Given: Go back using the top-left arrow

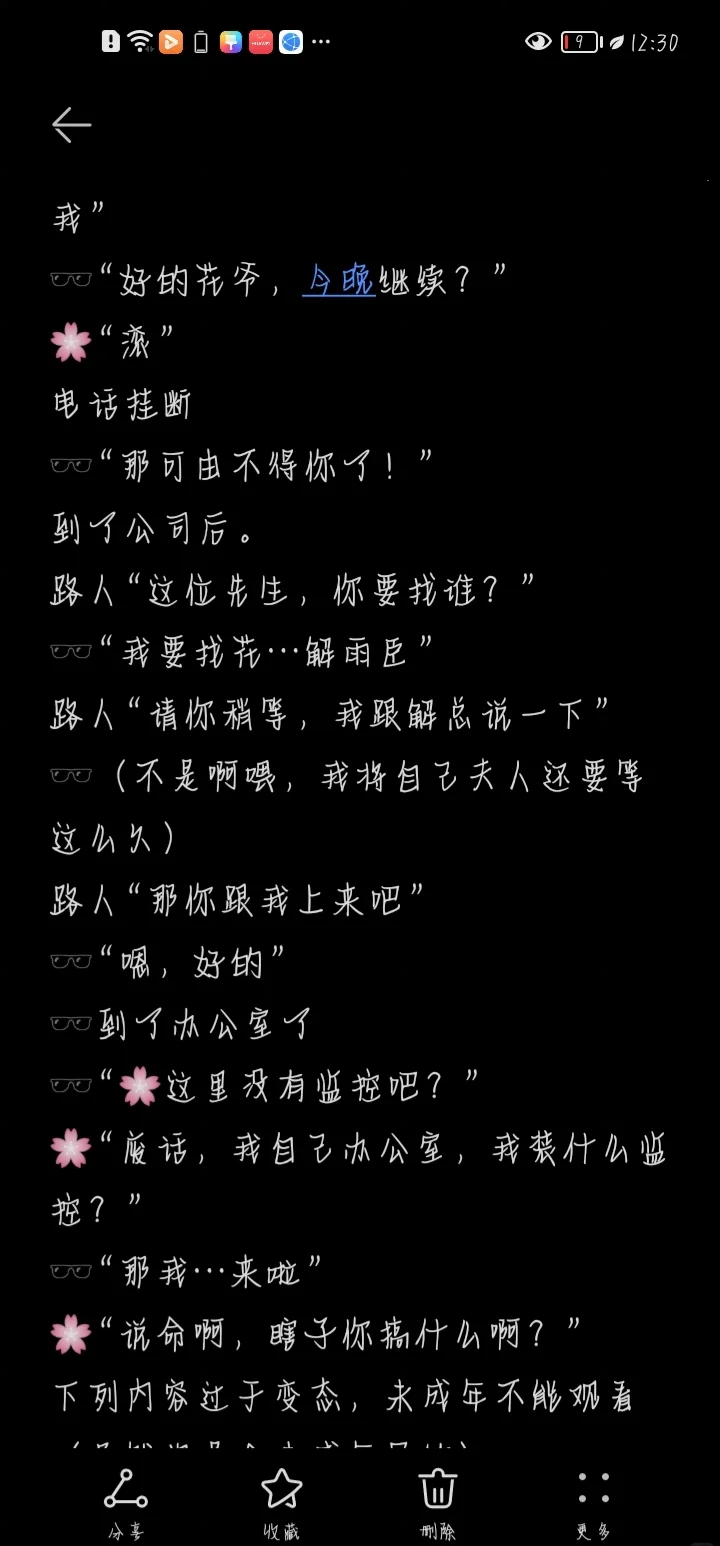Looking at the screenshot, I should pyautogui.click(x=72, y=125).
